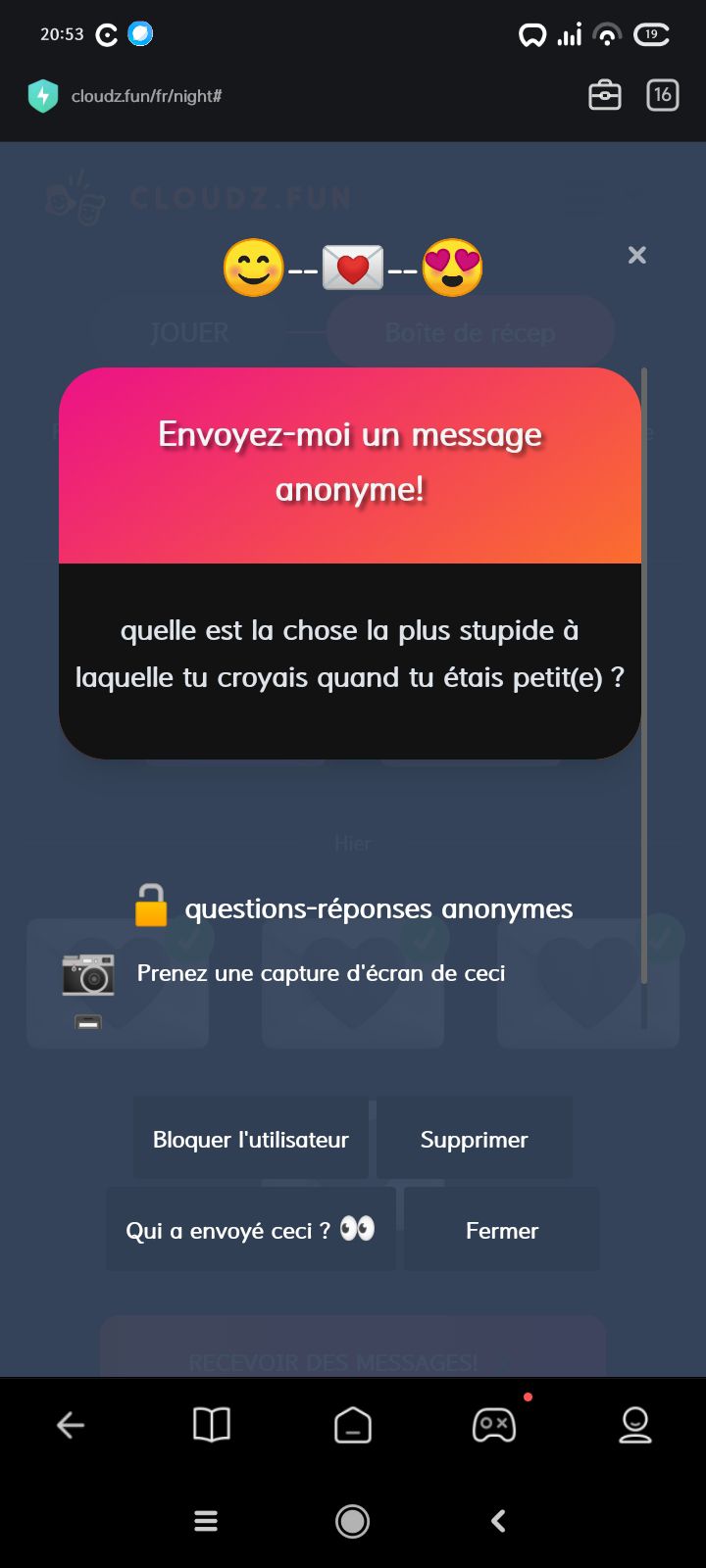Reveal sender via Qui a envoyé ceci

click(x=250, y=1230)
